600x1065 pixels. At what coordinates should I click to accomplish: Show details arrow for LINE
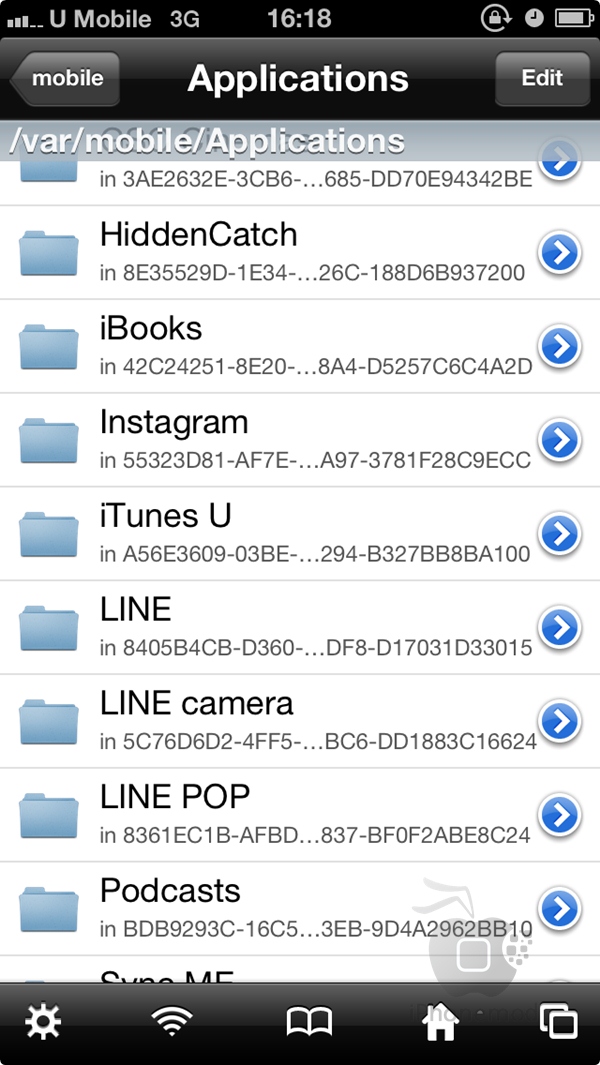pyautogui.click(x=560, y=628)
